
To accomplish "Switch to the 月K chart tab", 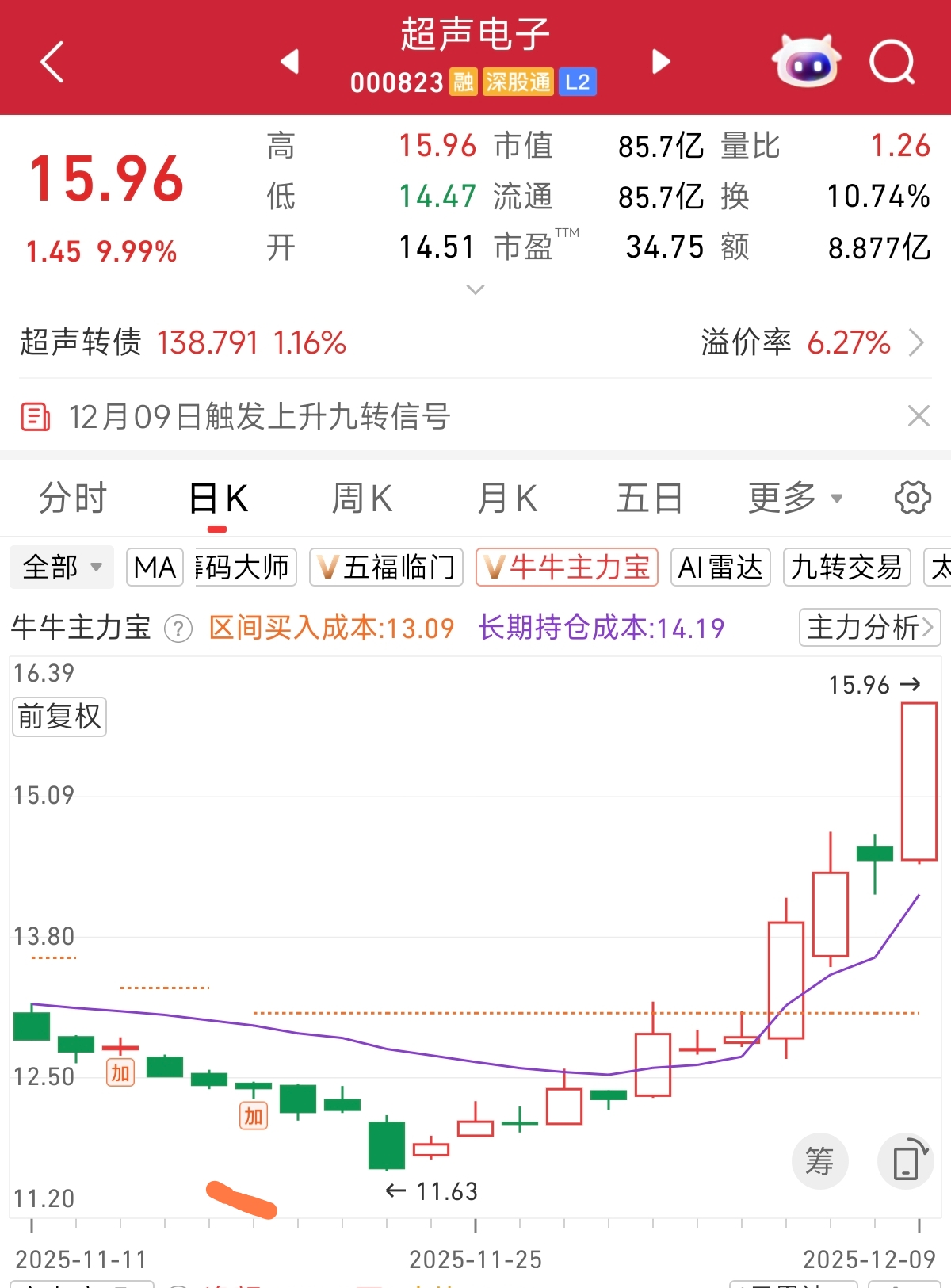I will point(507,499).
